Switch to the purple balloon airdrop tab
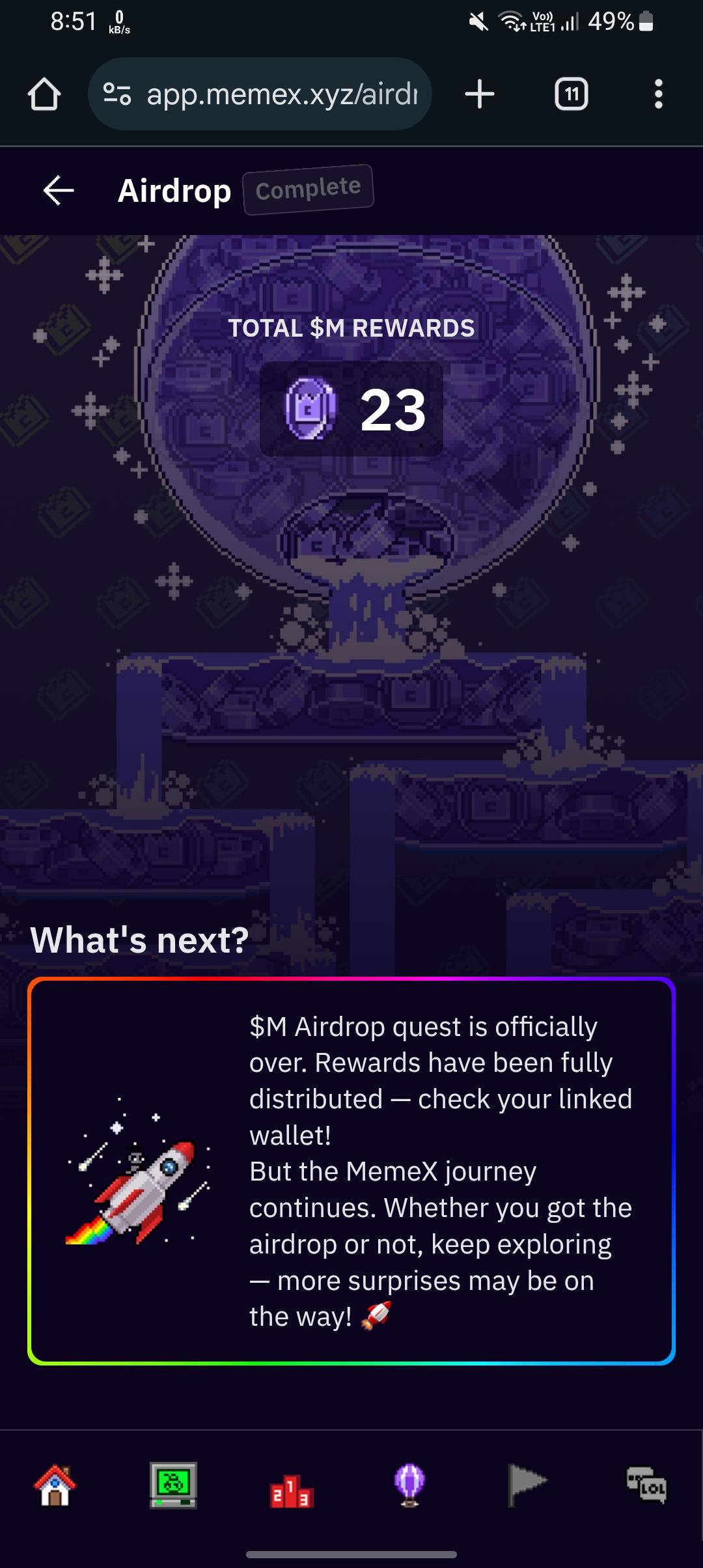The image size is (703, 1568). (x=409, y=1485)
